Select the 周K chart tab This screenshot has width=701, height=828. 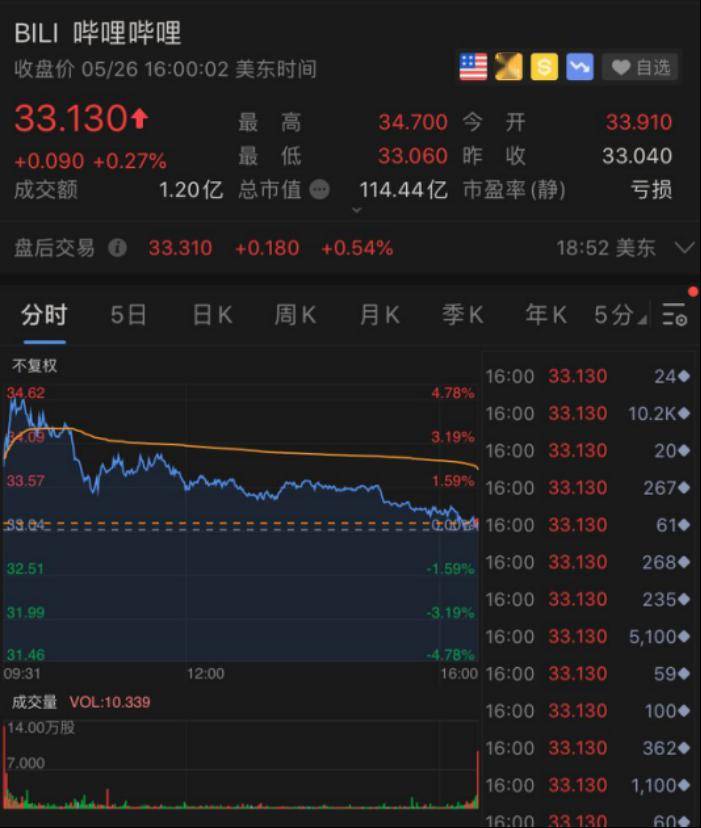(295, 315)
